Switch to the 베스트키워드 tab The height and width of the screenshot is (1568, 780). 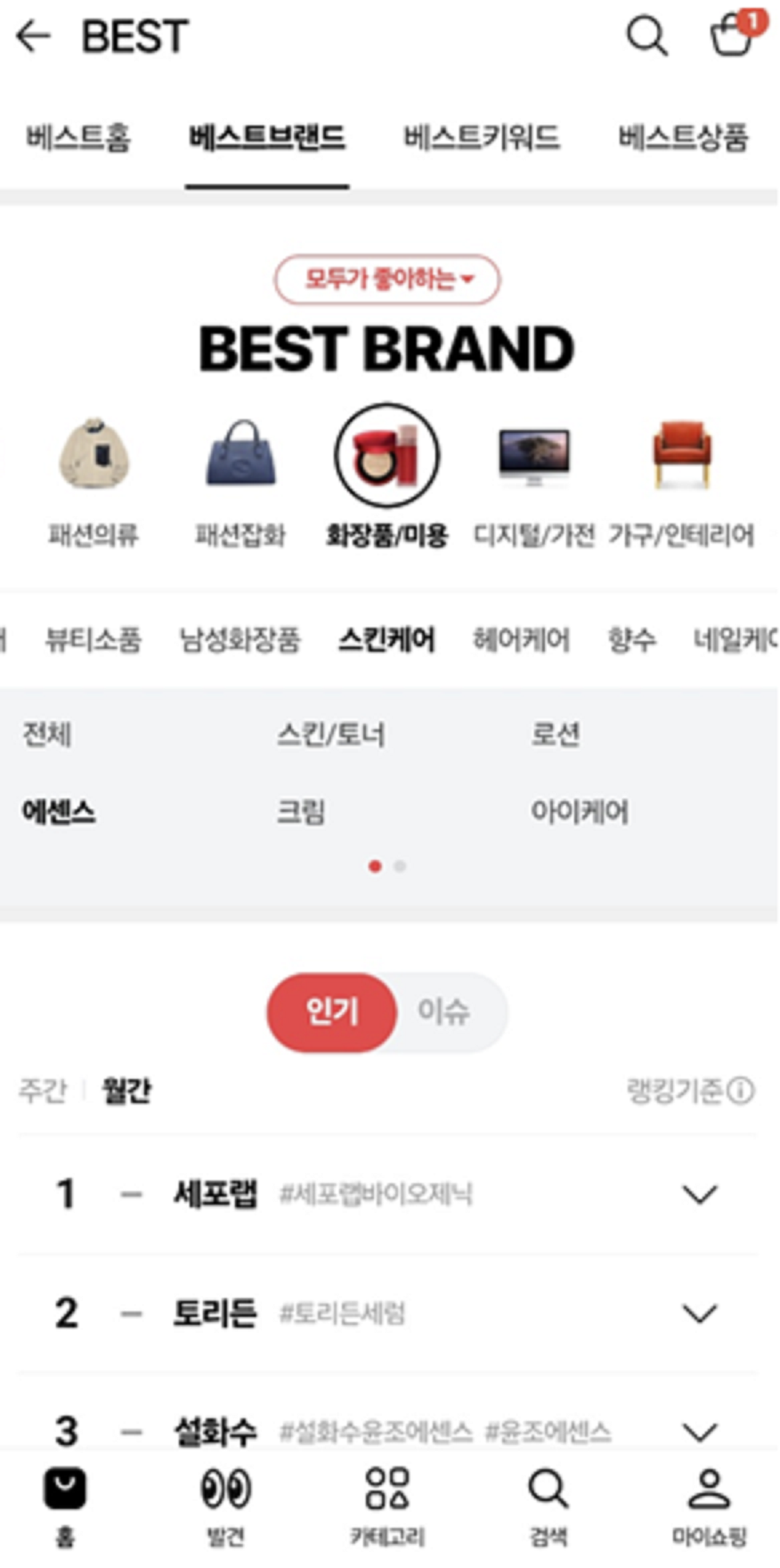point(481,138)
